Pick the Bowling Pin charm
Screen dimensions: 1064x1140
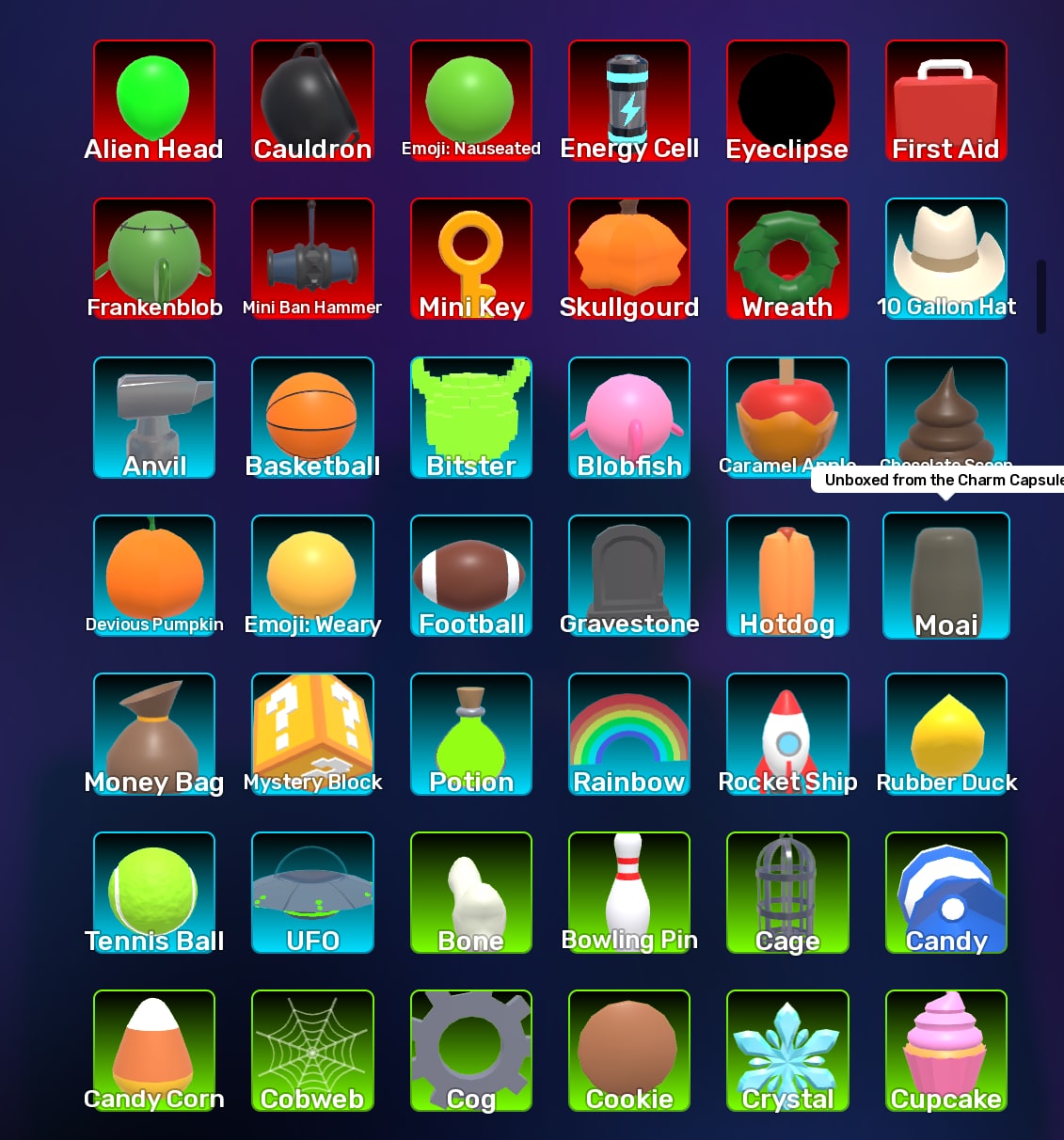pyautogui.click(x=629, y=893)
